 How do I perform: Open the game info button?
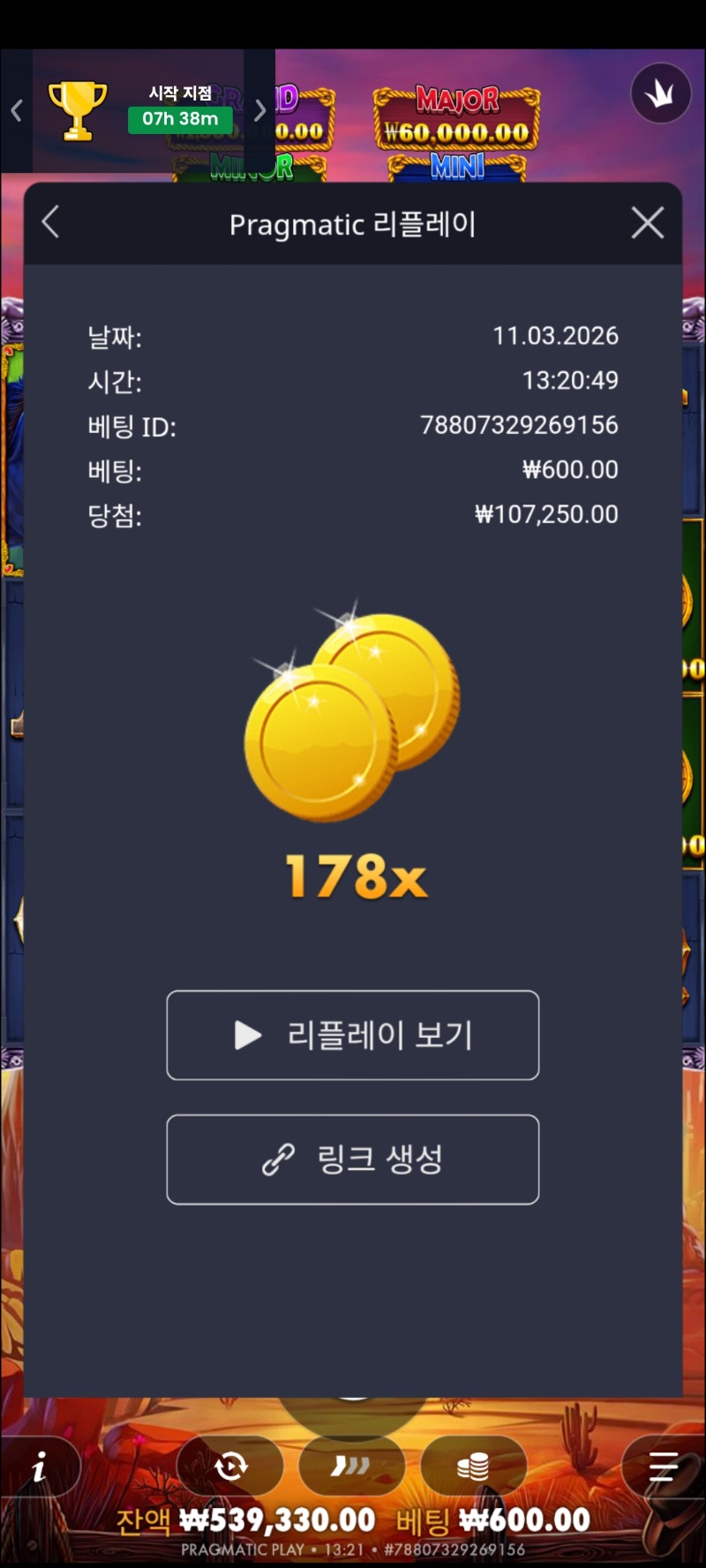[39, 1467]
